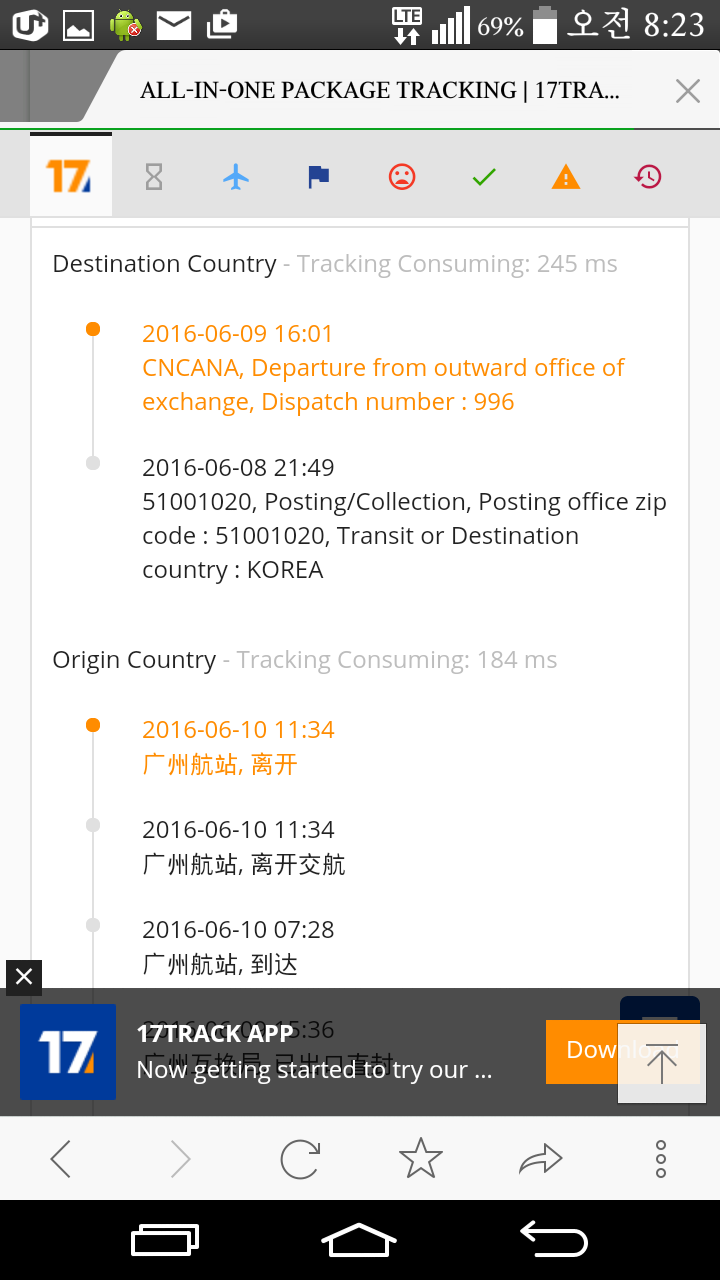Select the 17 logo all-packages tab
The height and width of the screenshot is (1280, 720).
70,177
